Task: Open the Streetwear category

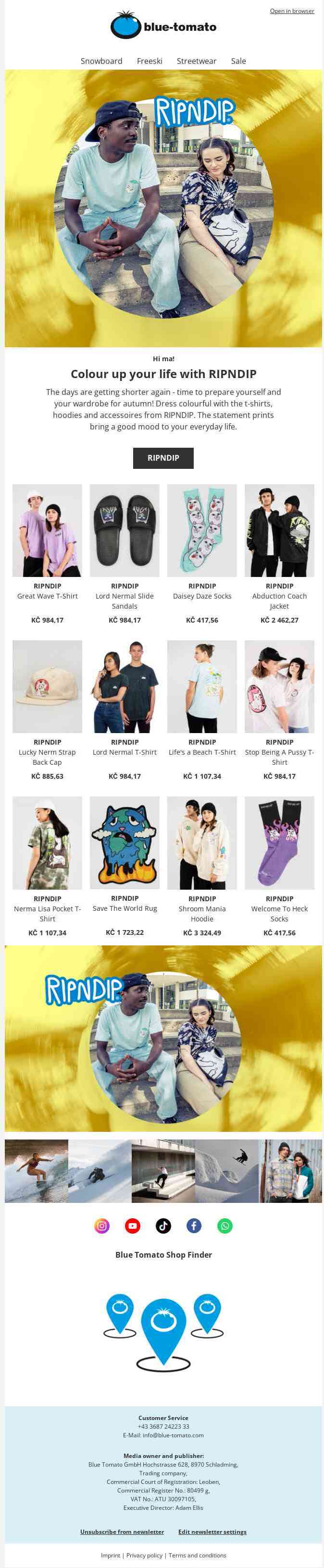Action: coord(196,61)
